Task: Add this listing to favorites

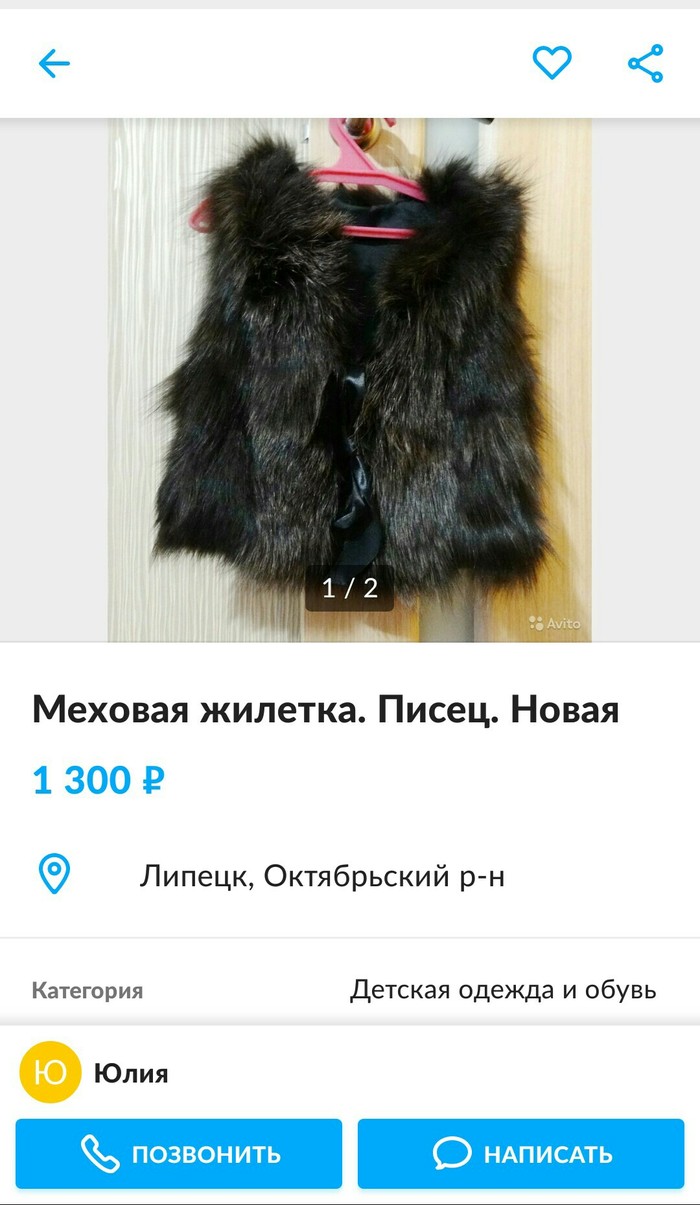Action: coord(551,63)
